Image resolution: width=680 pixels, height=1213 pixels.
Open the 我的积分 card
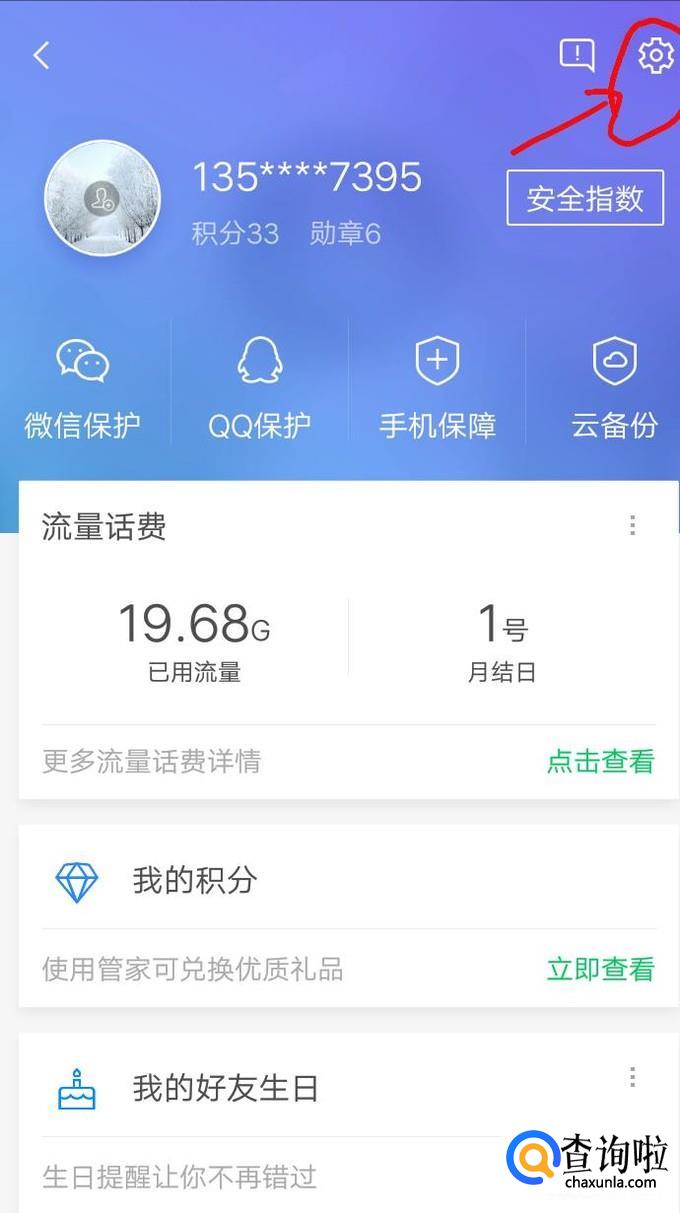coord(195,881)
